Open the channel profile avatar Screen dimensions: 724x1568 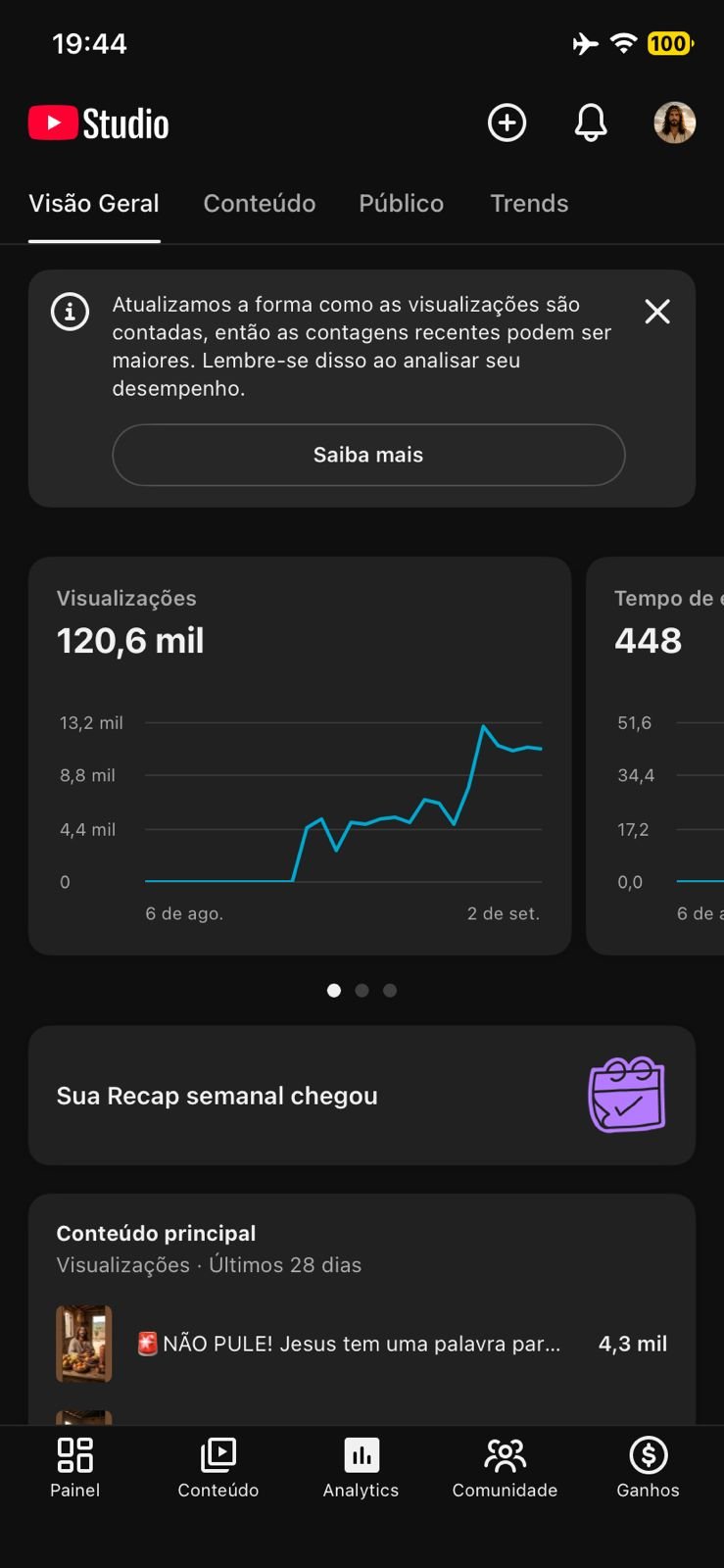click(675, 123)
